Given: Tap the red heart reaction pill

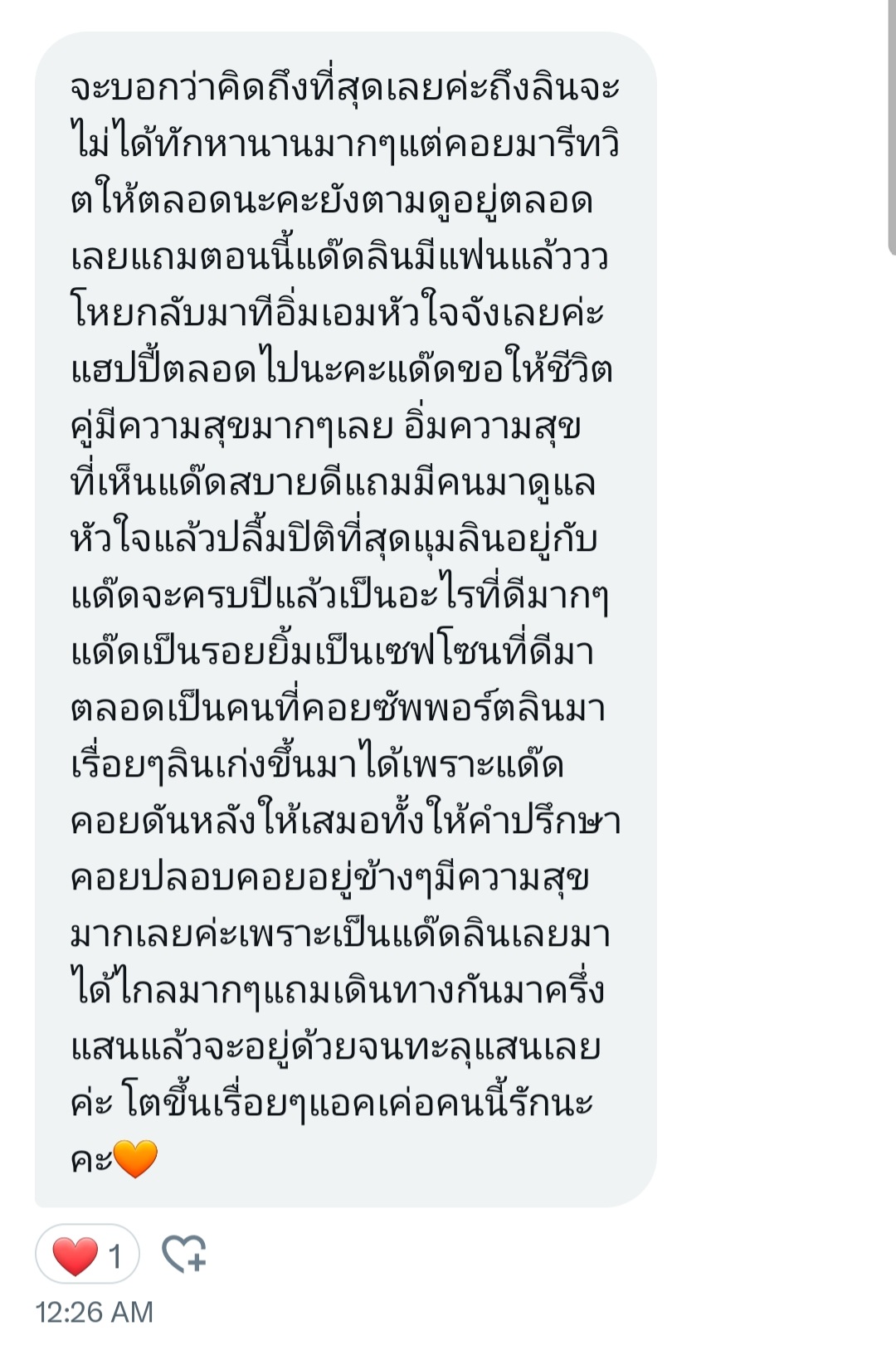Looking at the screenshot, I should [87, 1255].
